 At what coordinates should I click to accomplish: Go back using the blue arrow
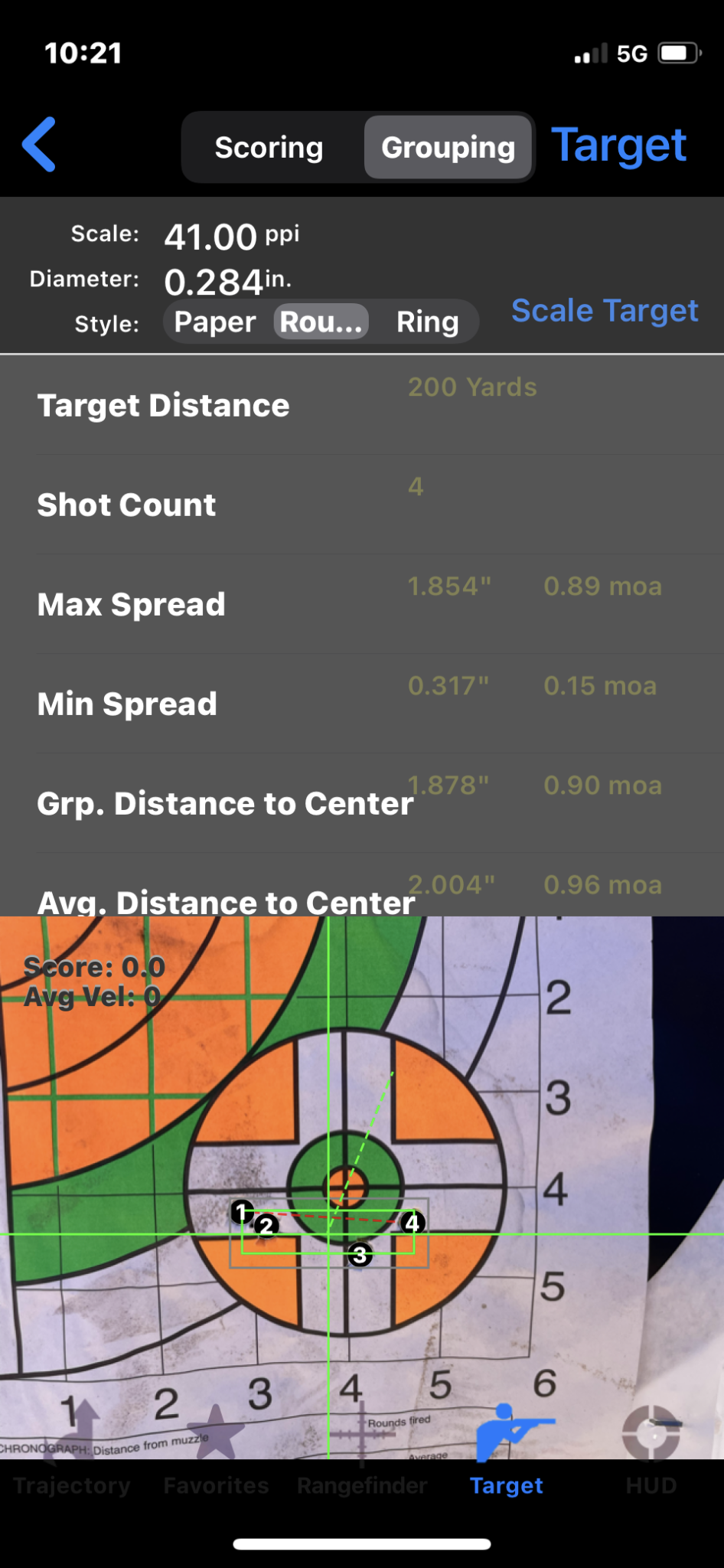39,144
